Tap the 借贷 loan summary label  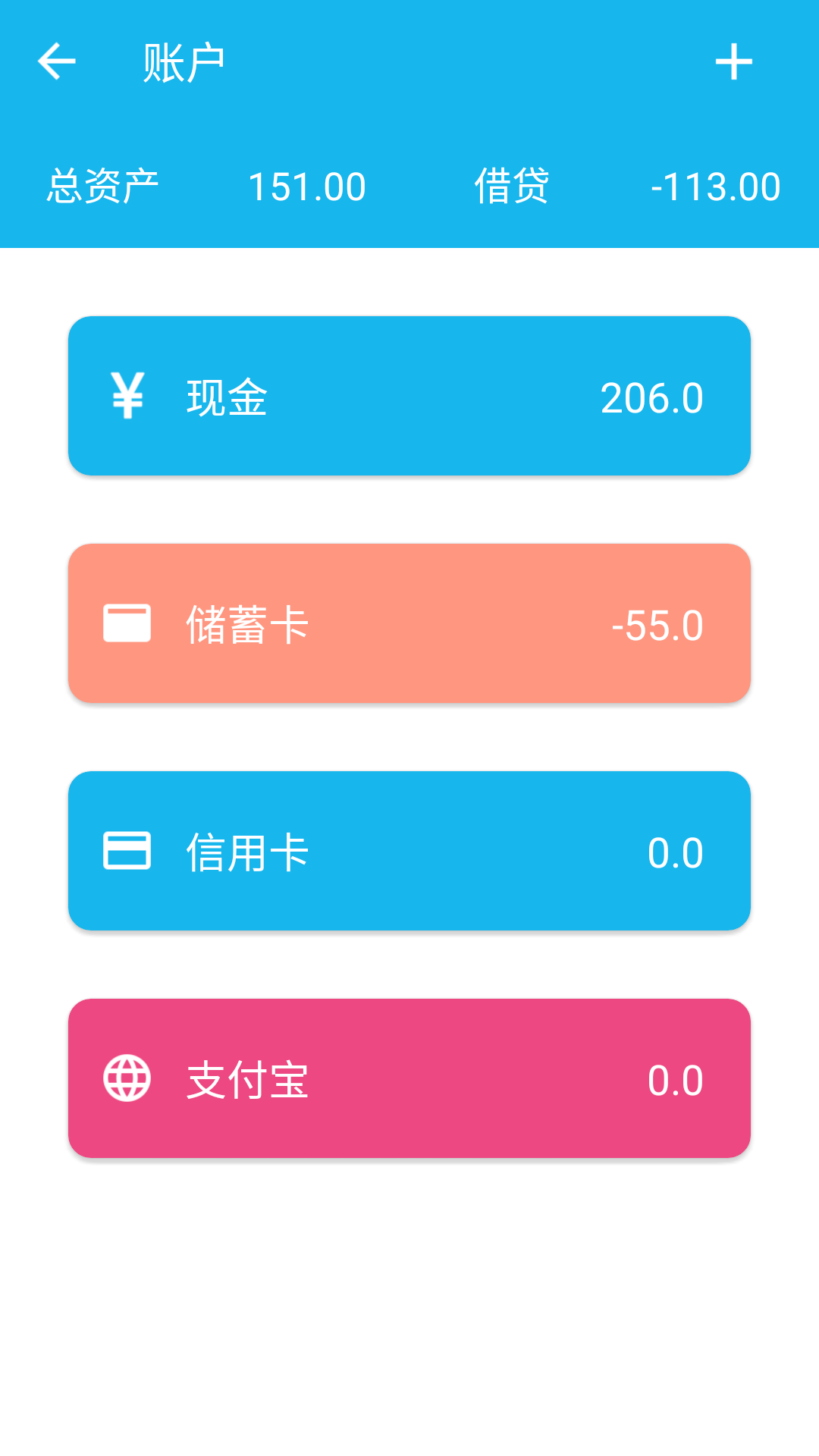512,186
